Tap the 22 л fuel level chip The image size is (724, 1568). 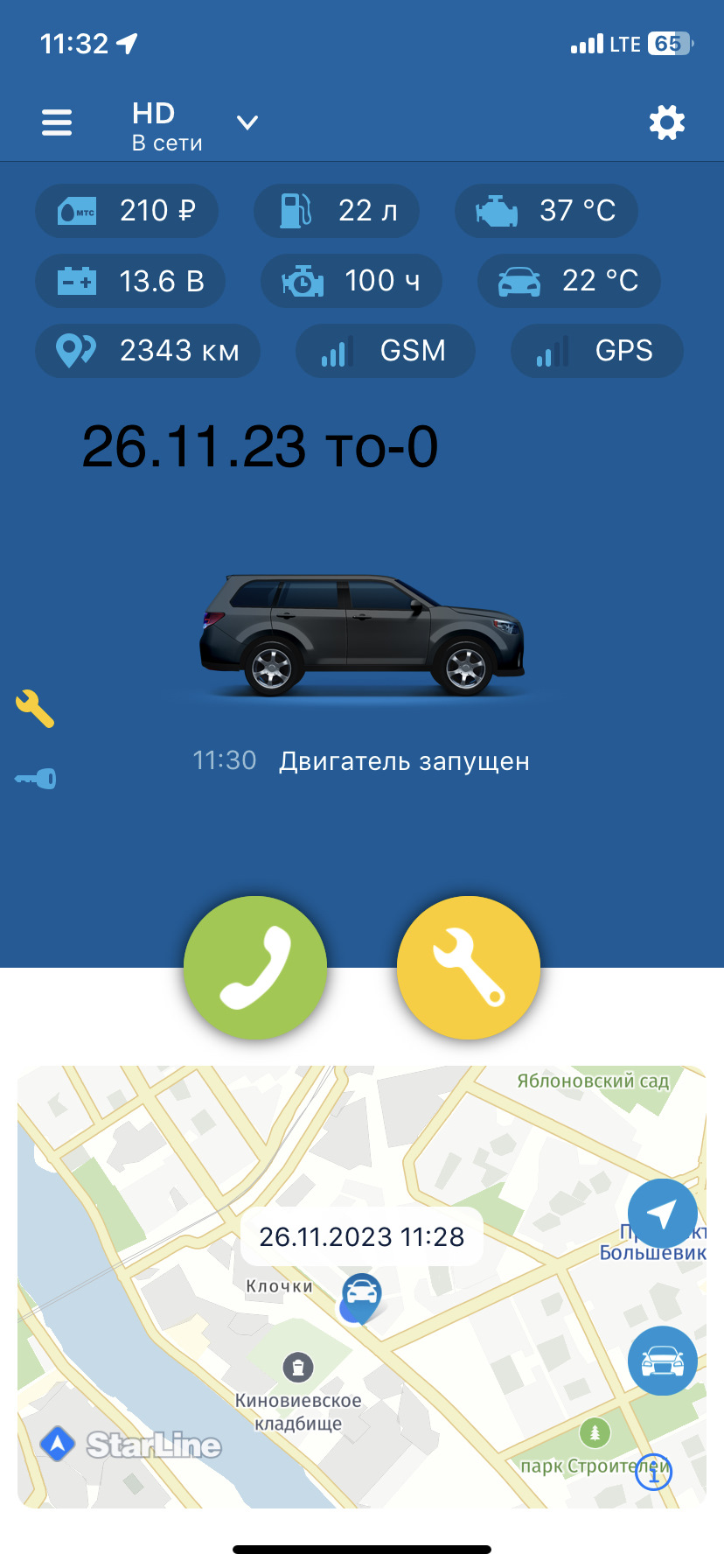point(337,211)
